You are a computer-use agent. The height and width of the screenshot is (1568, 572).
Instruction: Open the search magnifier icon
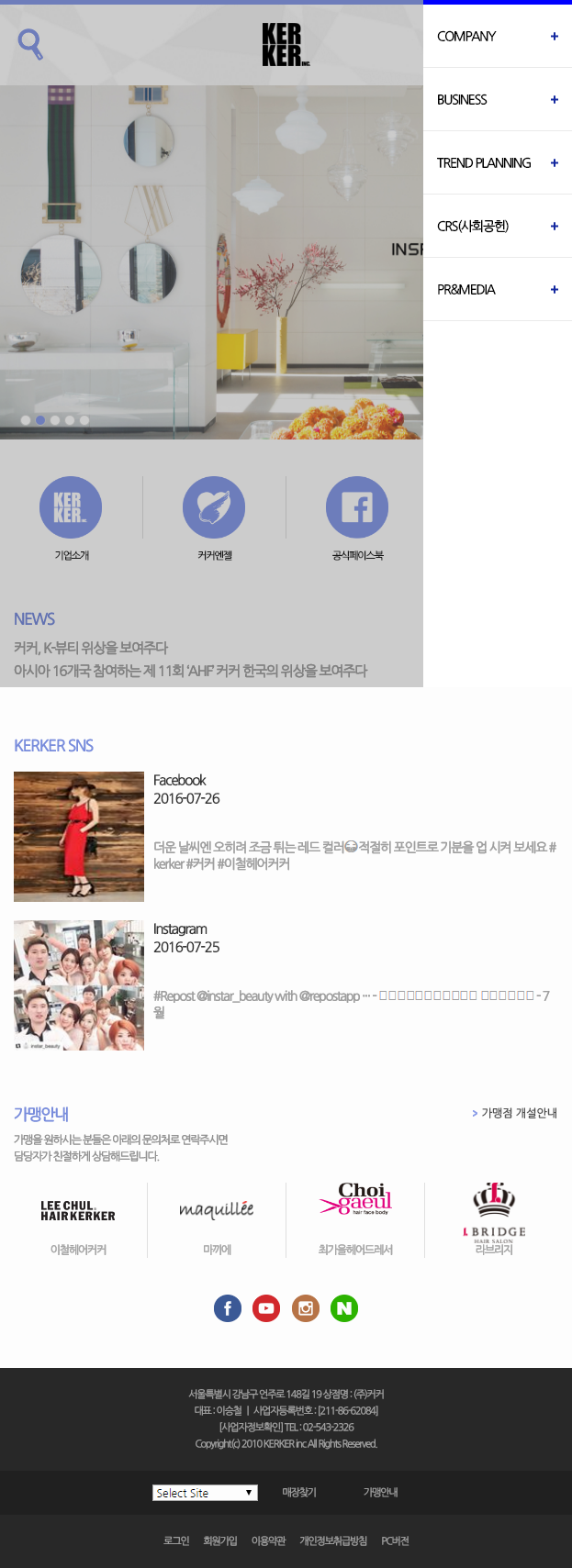tap(30, 42)
